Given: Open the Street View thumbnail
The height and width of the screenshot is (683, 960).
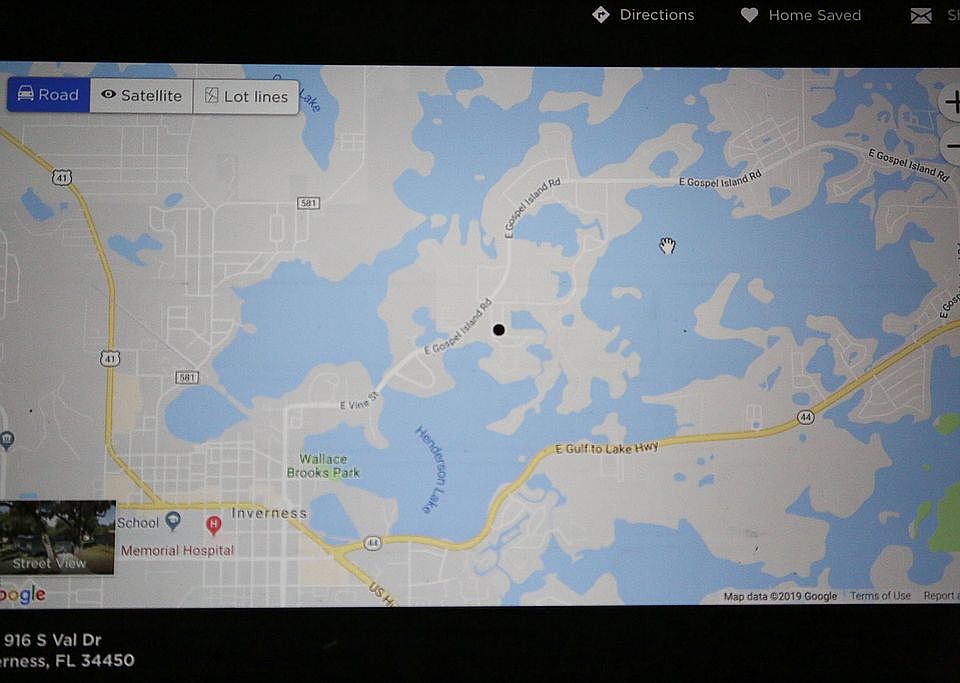Looking at the screenshot, I should click(57, 537).
